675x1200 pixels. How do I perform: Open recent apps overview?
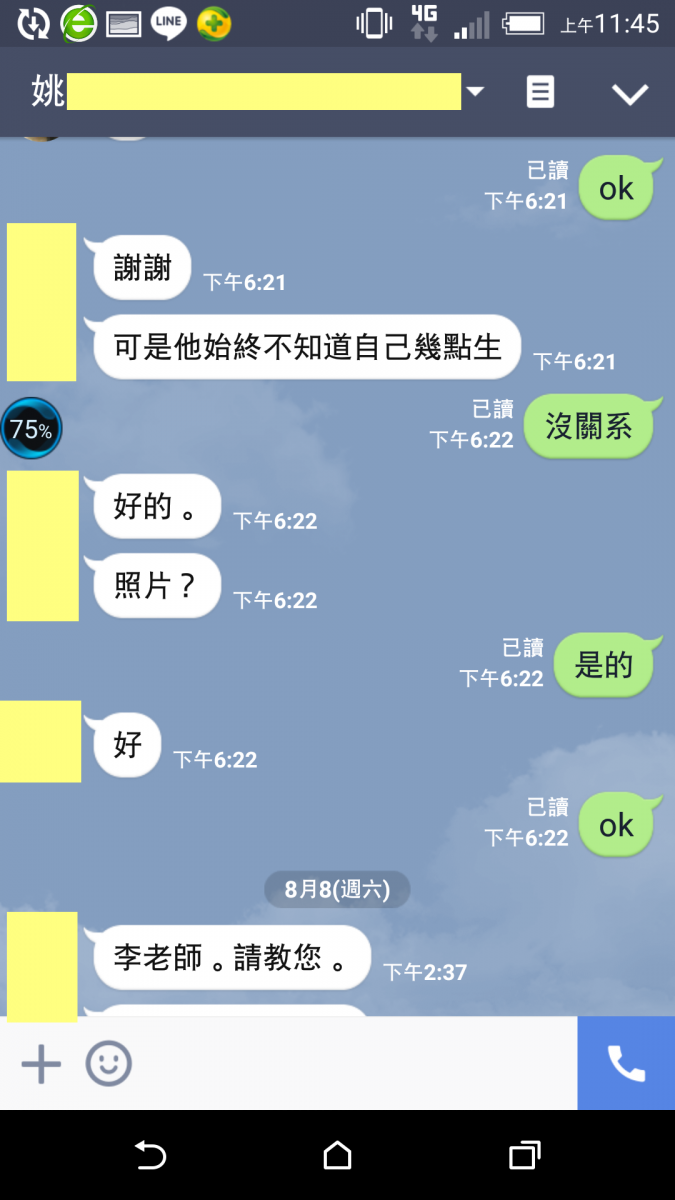[x=524, y=1156]
